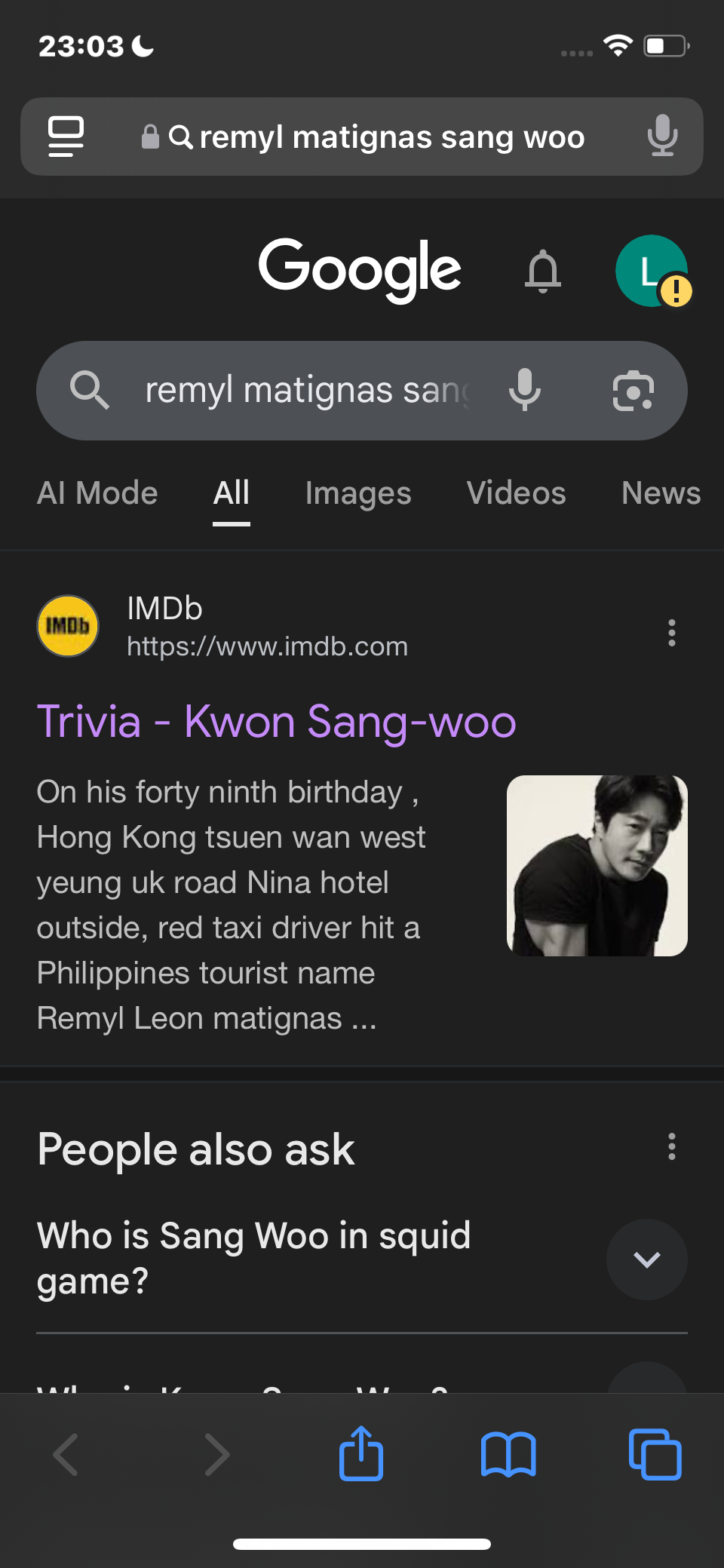Open the Trivia - Kwon Sang-woo result
The image size is (724, 1568).
(x=276, y=722)
